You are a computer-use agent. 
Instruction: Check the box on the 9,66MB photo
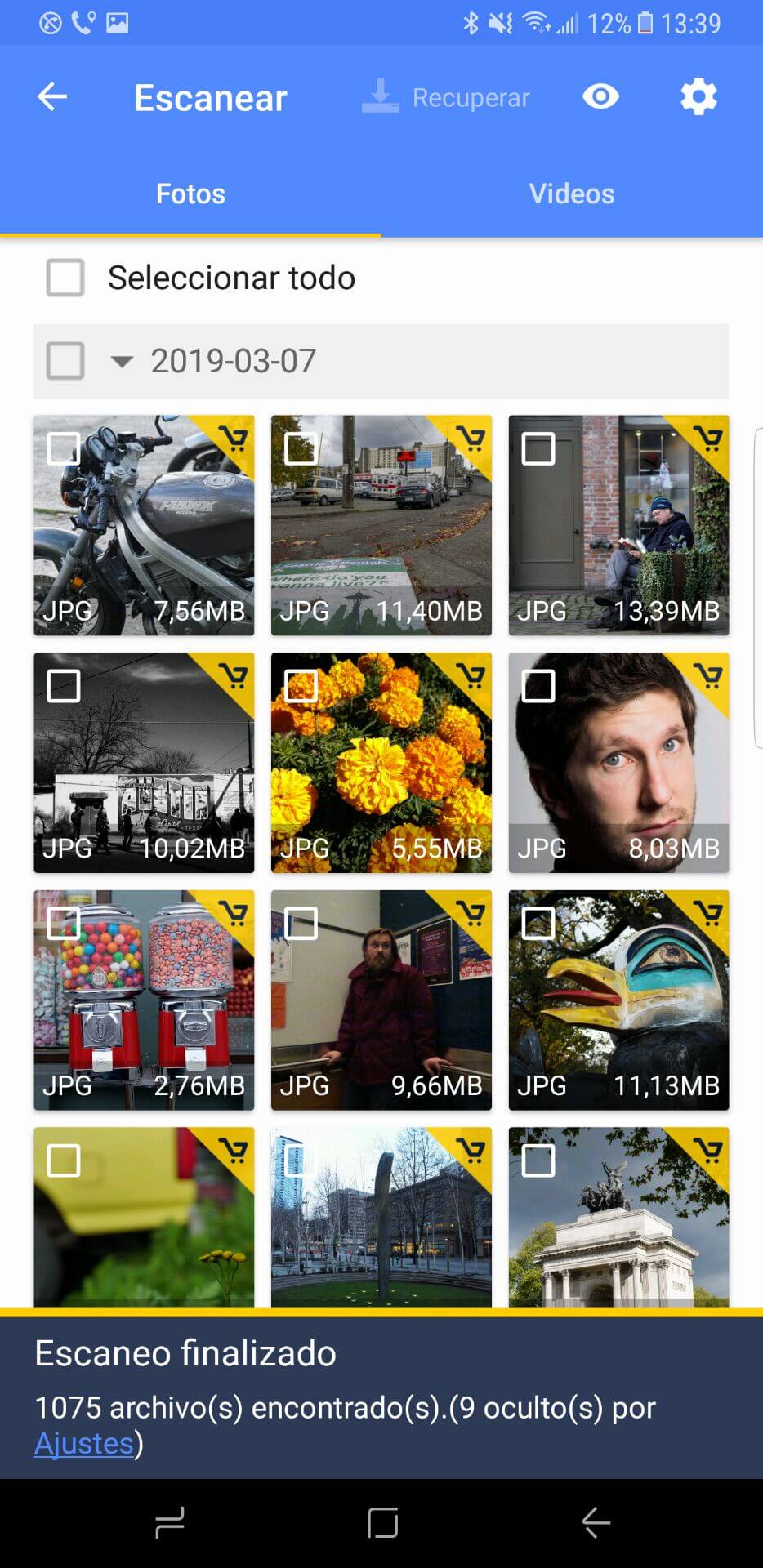click(x=301, y=924)
